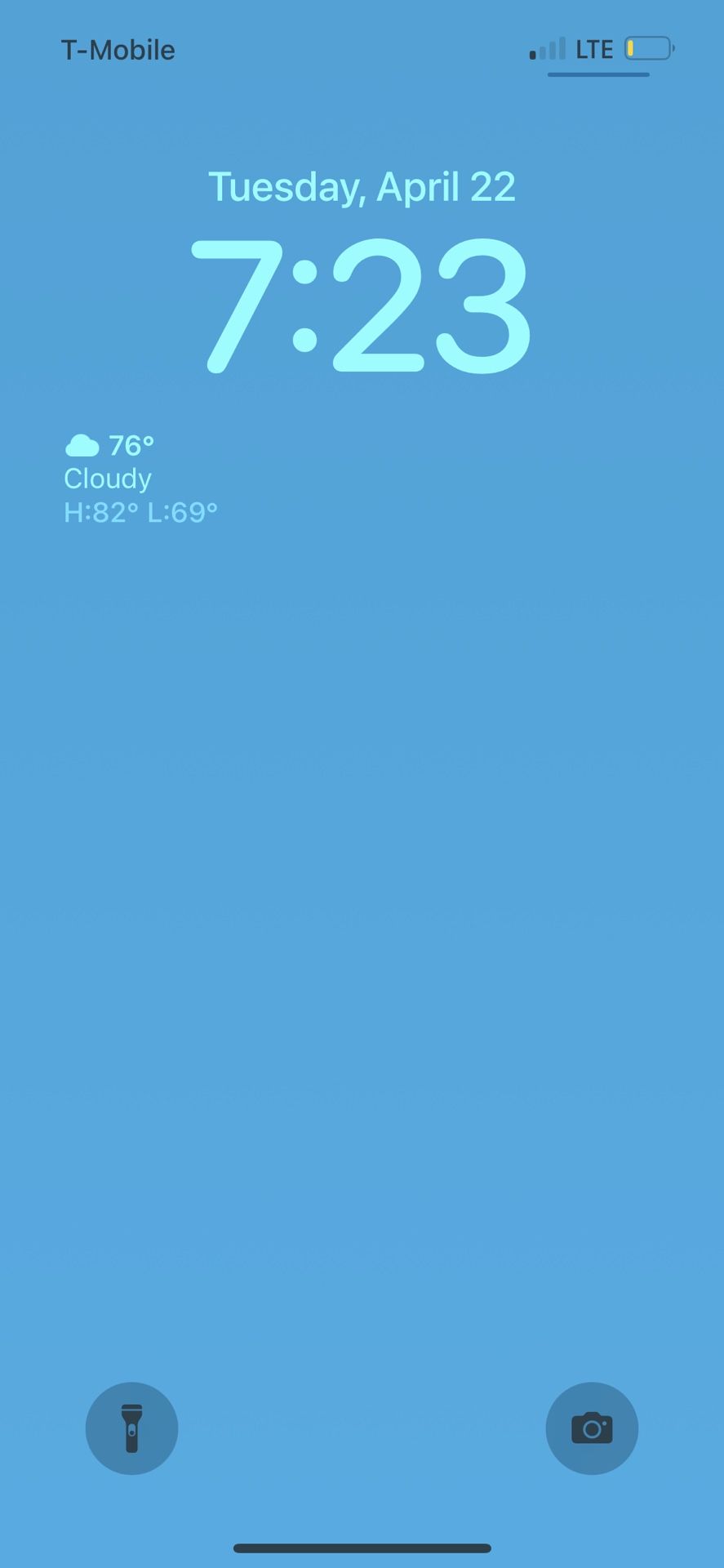The width and height of the screenshot is (724, 1568).
Task: Open the Cloudy 76° weather widget
Action: pyautogui.click(x=140, y=479)
